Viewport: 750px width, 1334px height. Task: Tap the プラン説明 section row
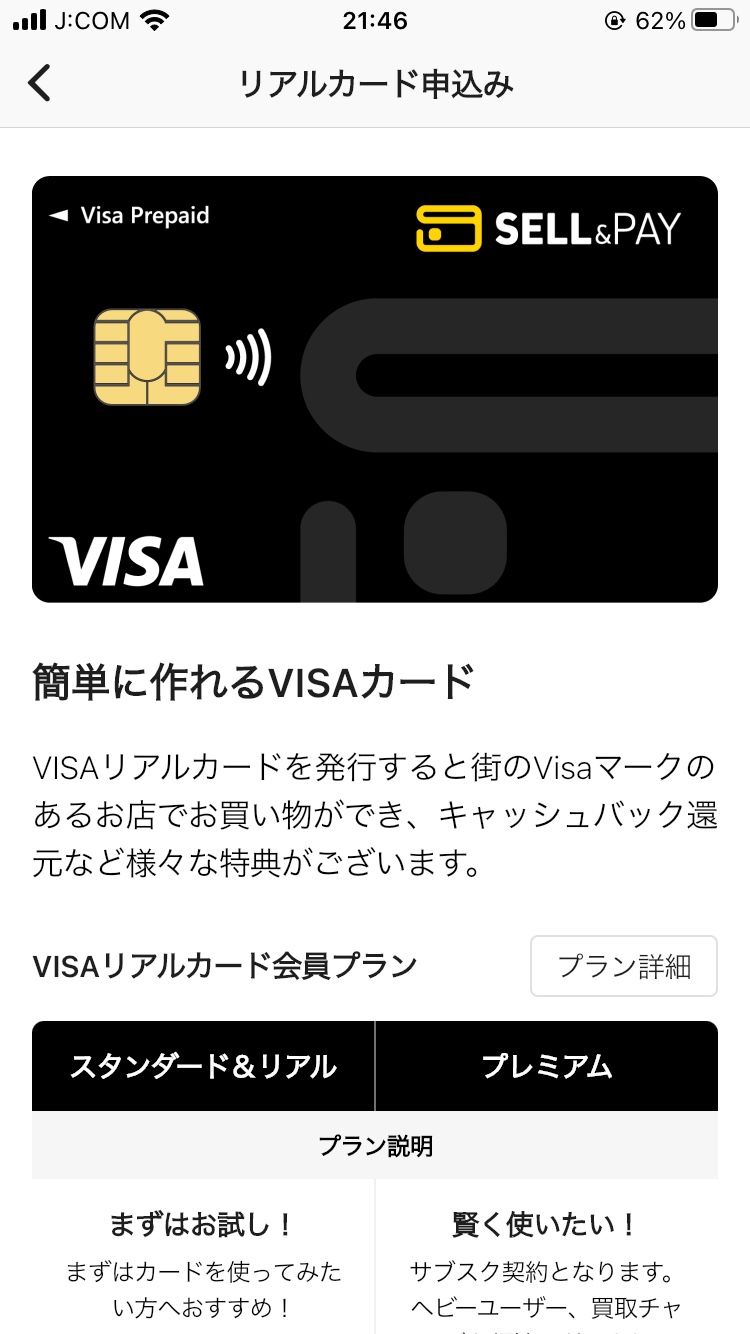coord(375,1145)
